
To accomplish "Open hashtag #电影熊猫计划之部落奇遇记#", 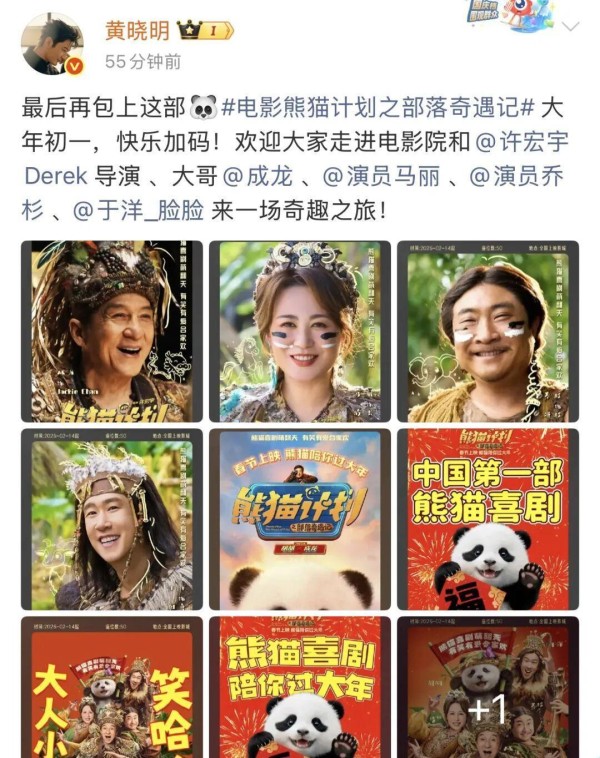I will [x=380, y=107].
